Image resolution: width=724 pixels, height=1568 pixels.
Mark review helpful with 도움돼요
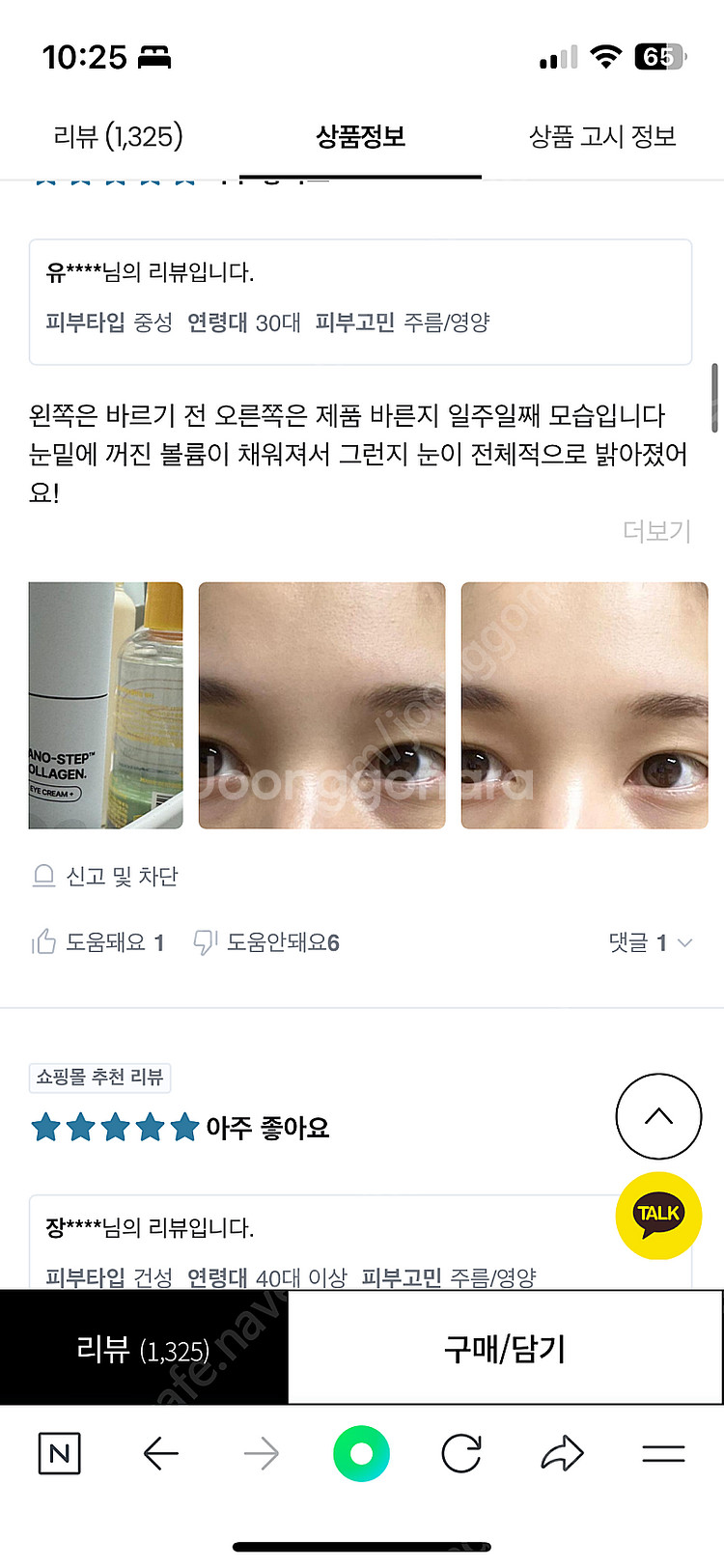tap(97, 942)
